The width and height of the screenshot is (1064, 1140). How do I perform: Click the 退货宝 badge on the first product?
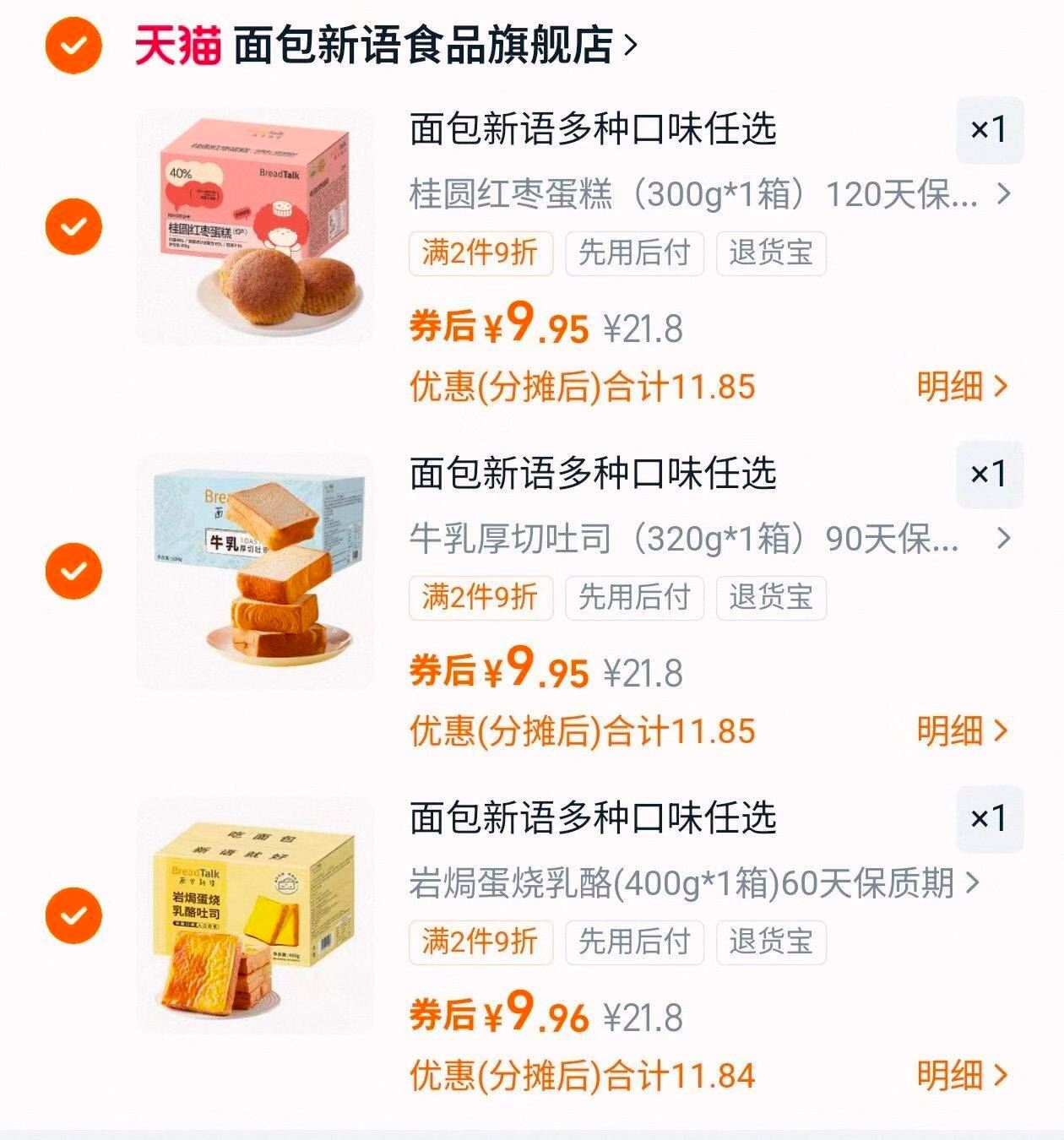pos(770,254)
